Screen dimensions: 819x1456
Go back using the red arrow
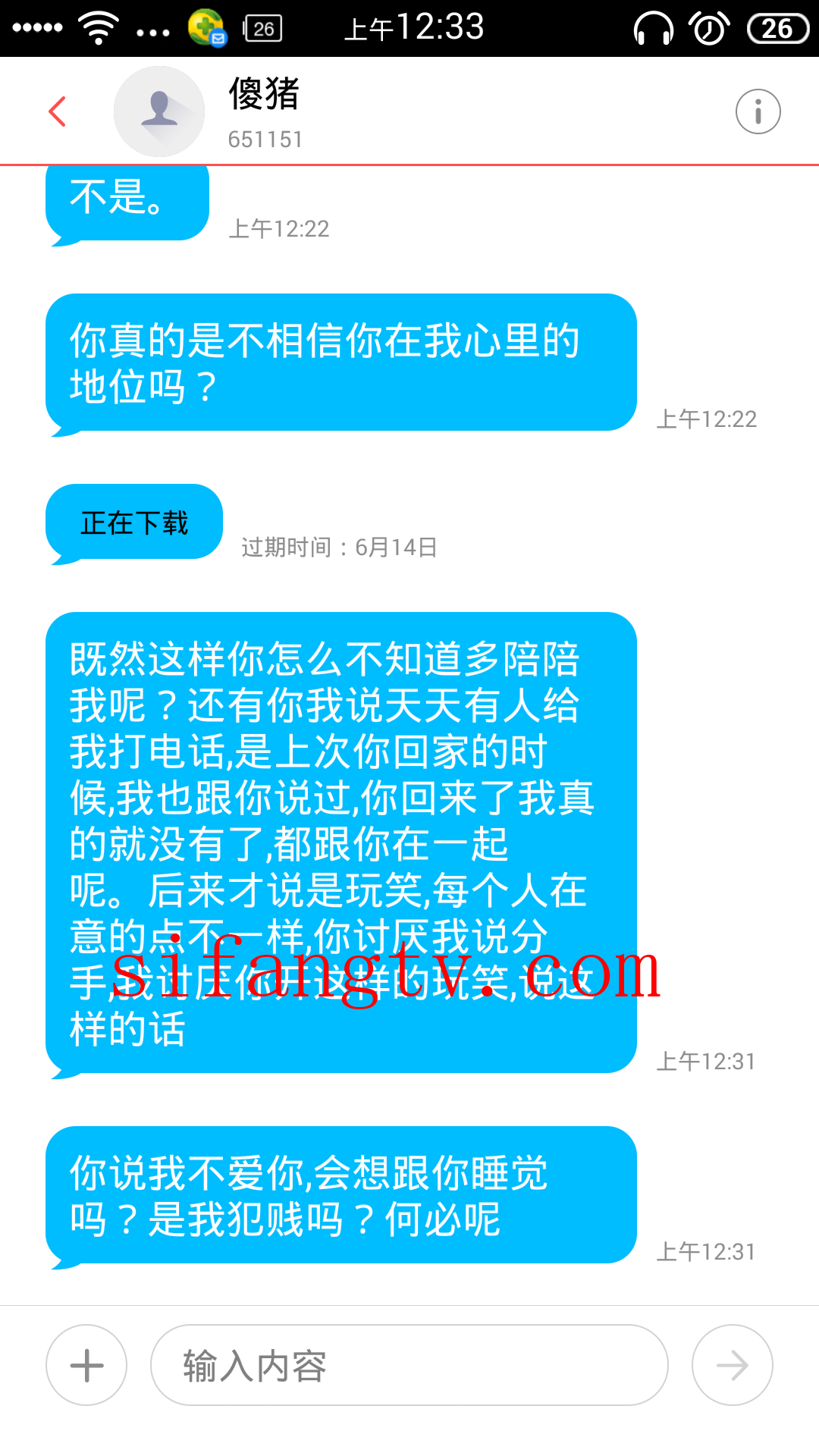(x=58, y=111)
